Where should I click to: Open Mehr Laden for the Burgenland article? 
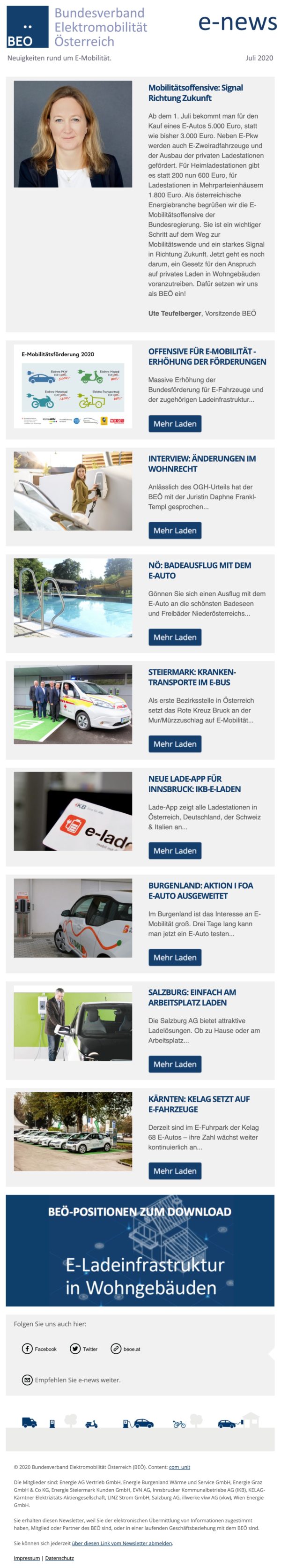[175, 958]
